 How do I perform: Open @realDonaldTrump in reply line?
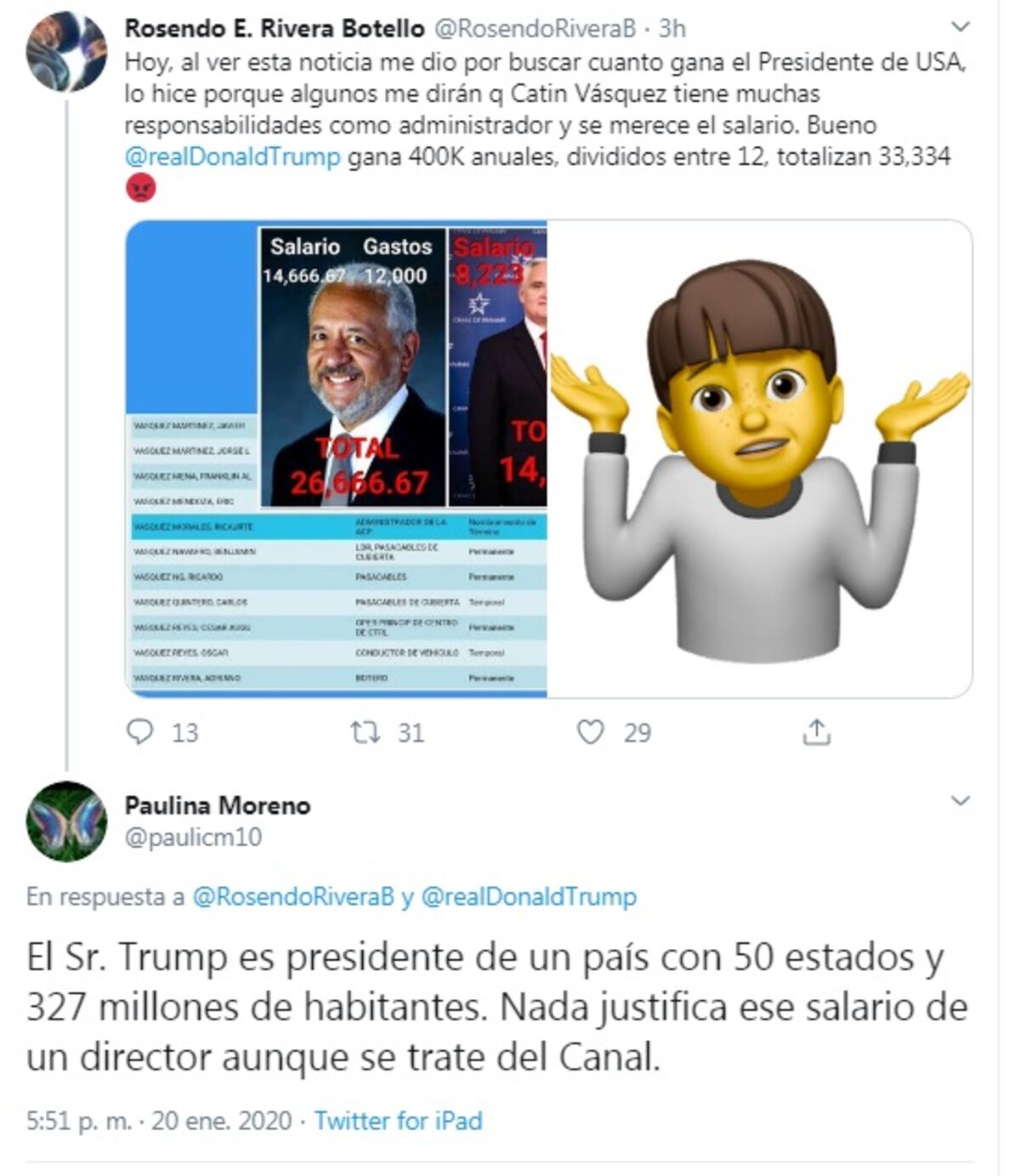click(x=528, y=897)
